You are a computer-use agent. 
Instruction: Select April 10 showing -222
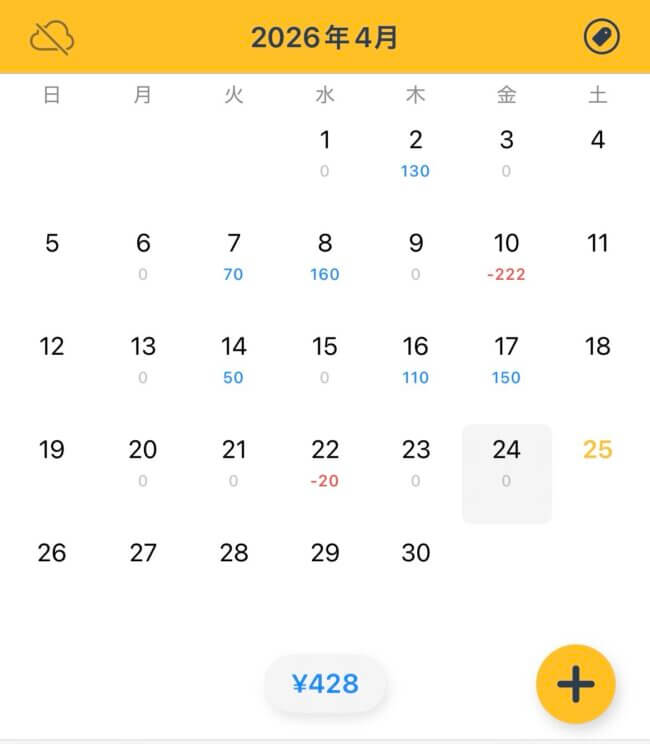[x=506, y=256]
